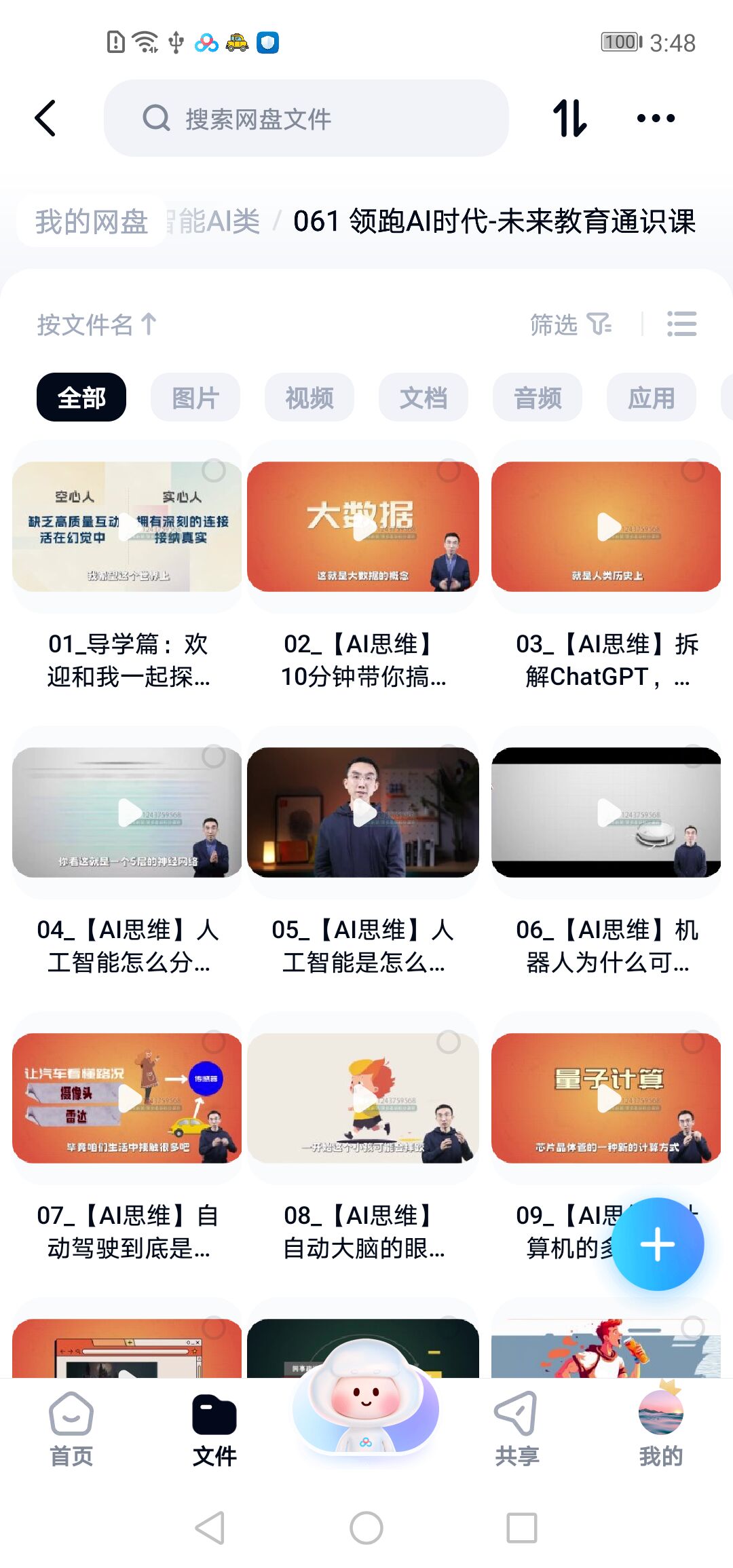Open the search box 搜索网盘文件

(x=305, y=118)
